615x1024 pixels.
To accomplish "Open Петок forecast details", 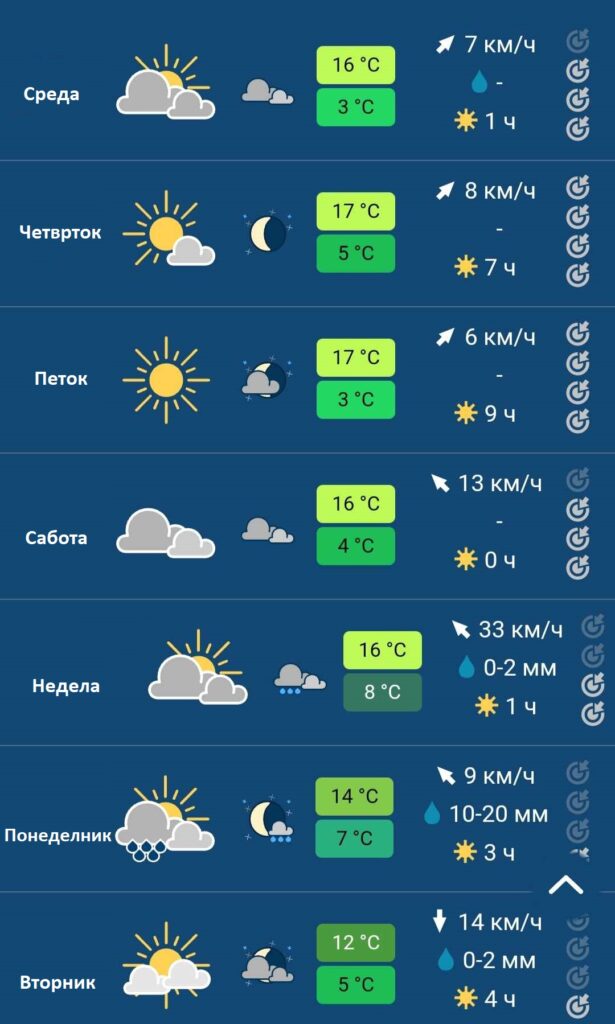I will pos(59,379).
